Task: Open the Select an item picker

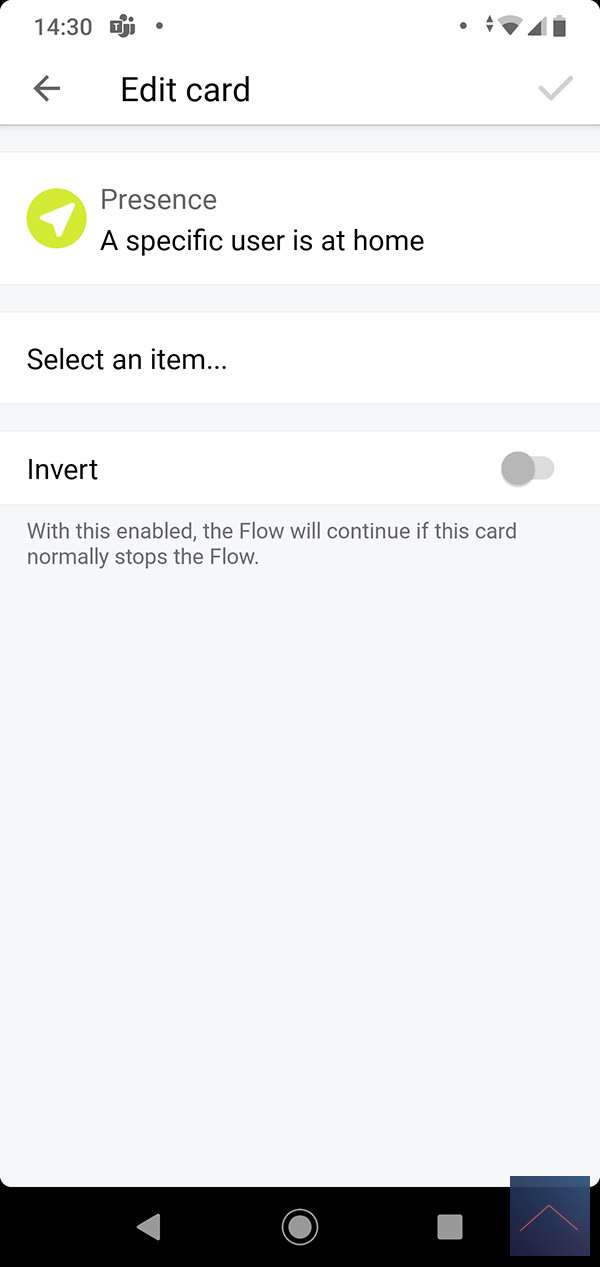Action: coord(300,359)
